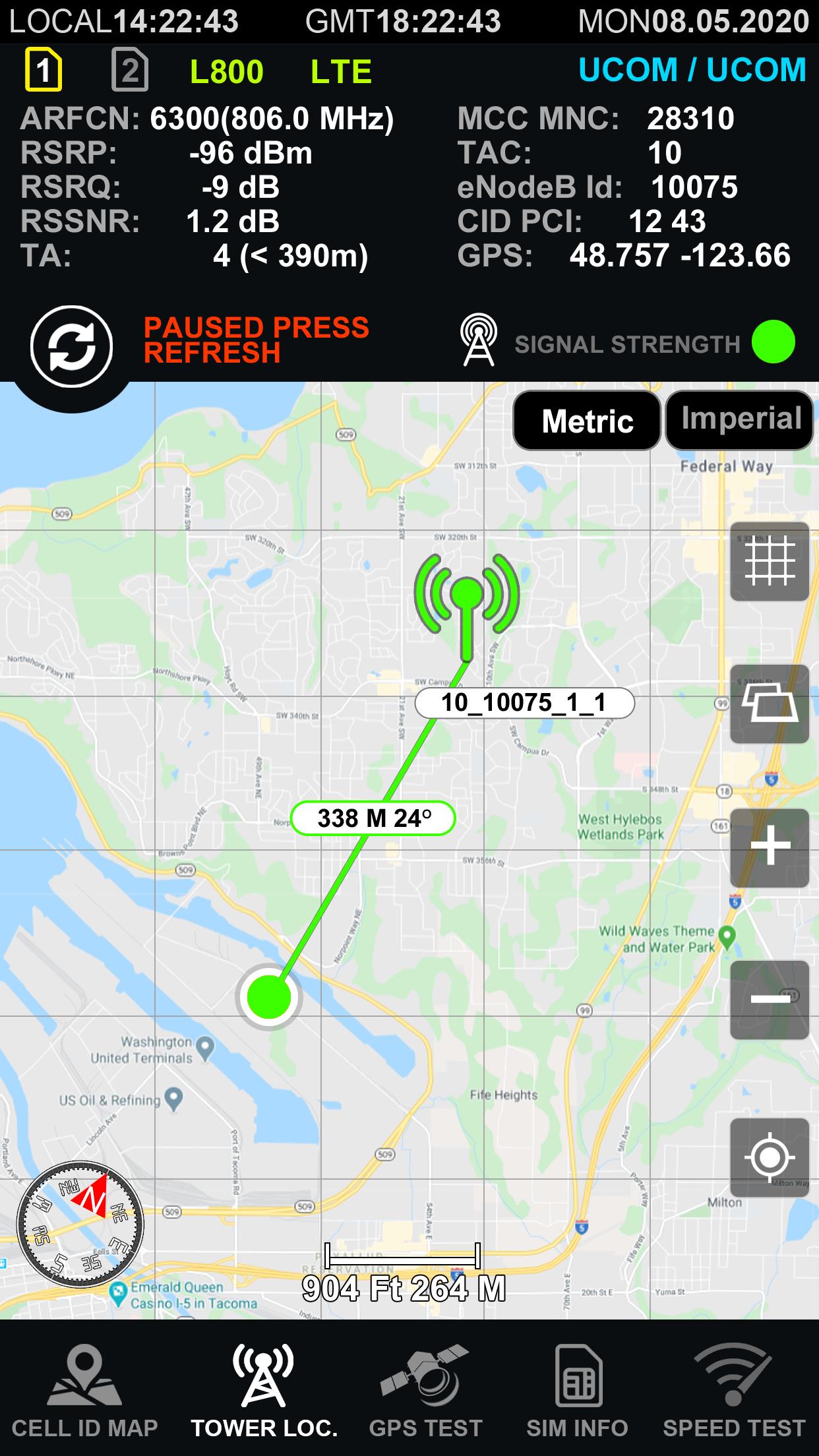Switch units to Metric
The image size is (819, 1456).
tap(587, 421)
